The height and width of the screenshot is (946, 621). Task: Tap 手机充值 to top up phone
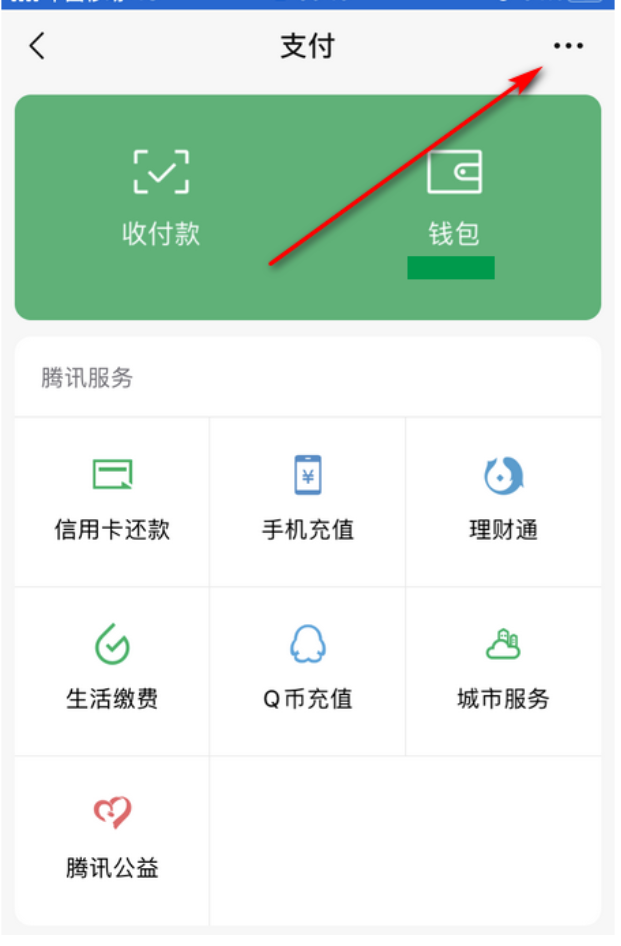(x=308, y=499)
